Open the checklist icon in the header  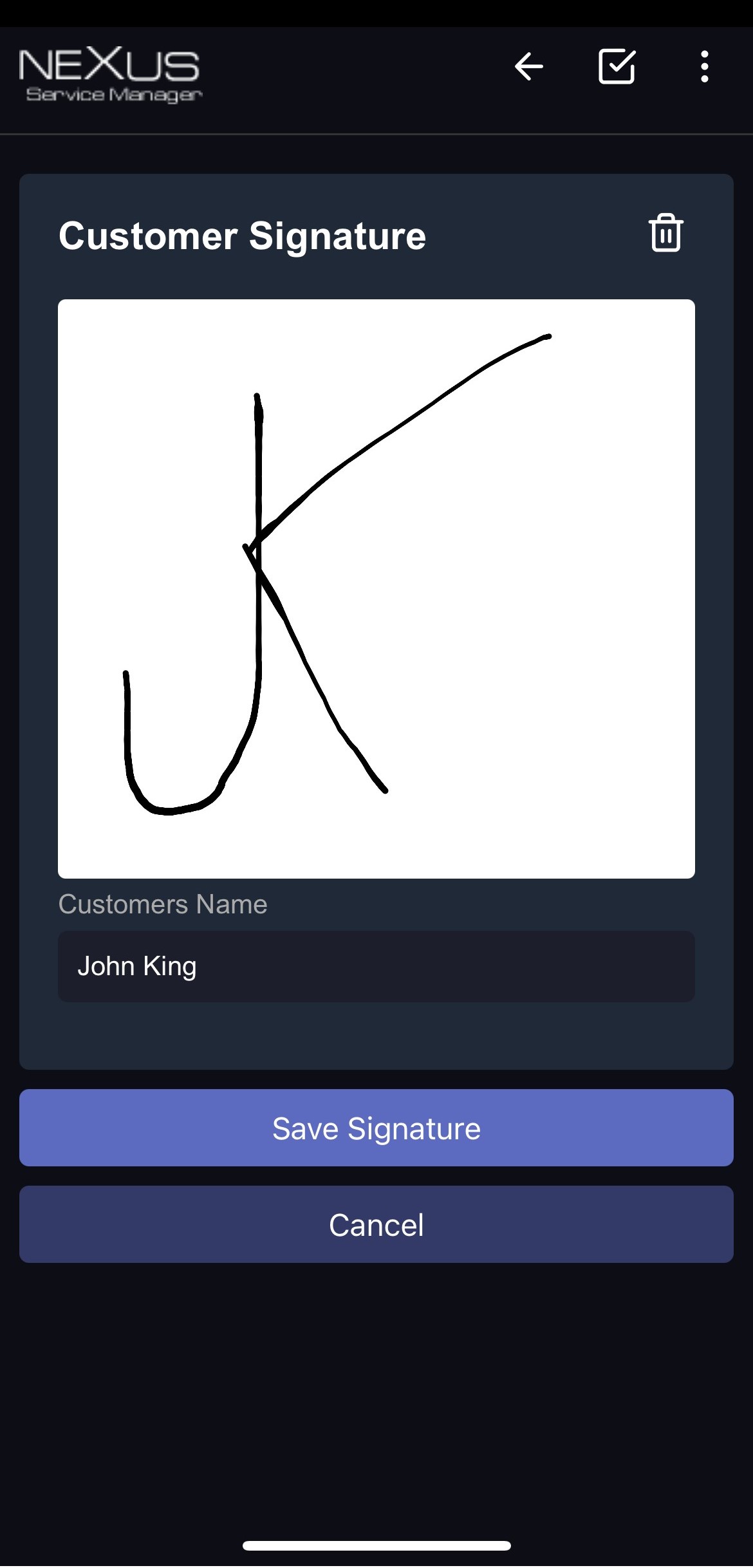pyautogui.click(x=617, y=66)
